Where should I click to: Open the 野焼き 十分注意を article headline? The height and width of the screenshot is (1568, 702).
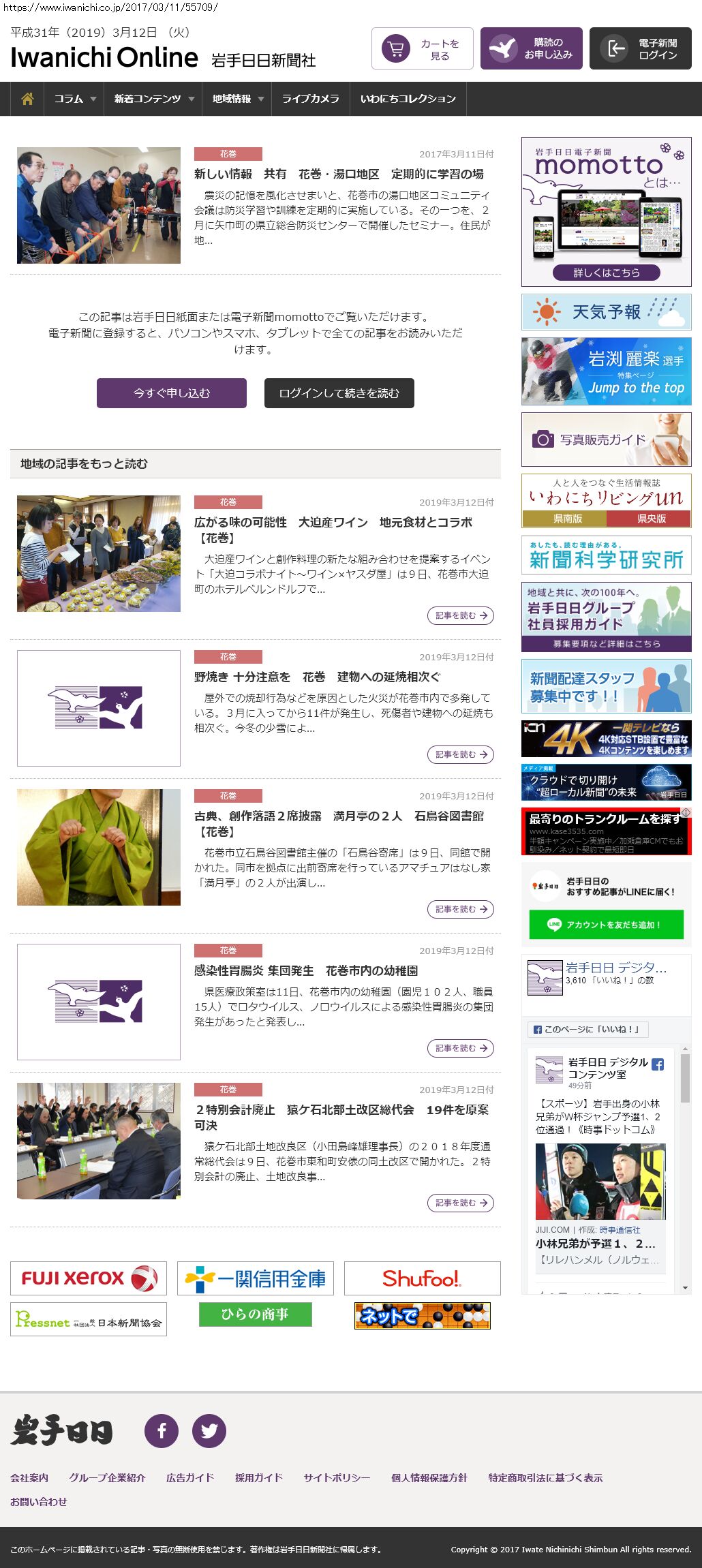pos(318,677)
